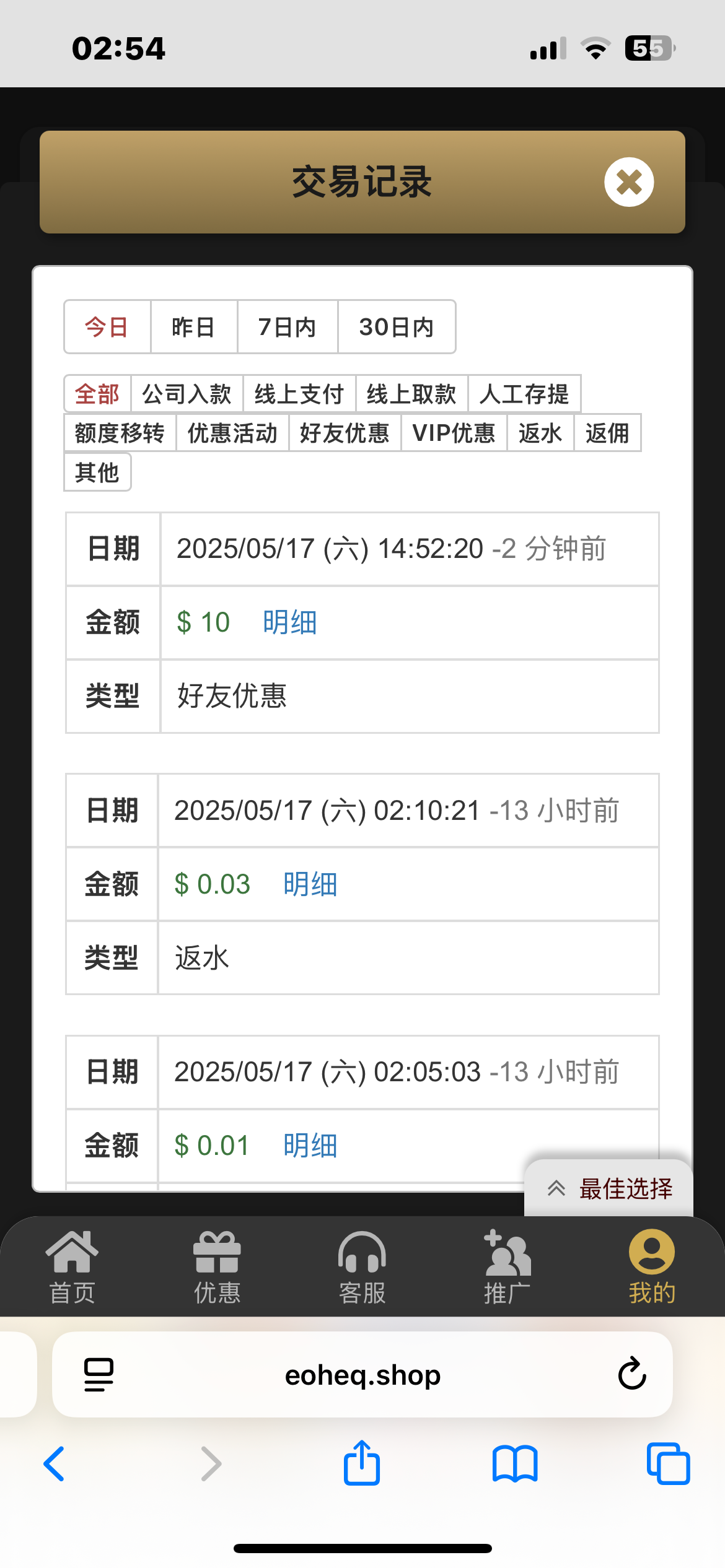This screenshot has width=725, height=1568.
Task: Open the 客服 support tab
Action: 362,1267
